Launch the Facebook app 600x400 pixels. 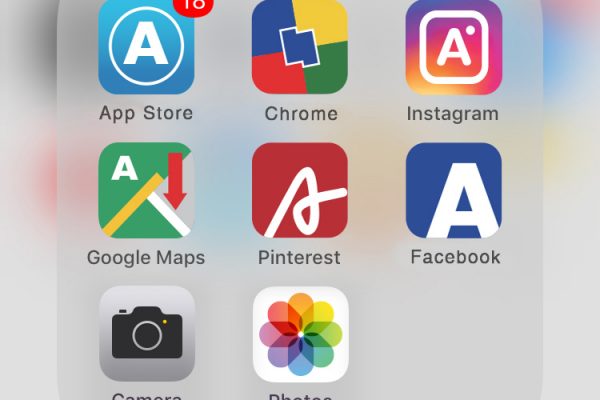point(453,190)
